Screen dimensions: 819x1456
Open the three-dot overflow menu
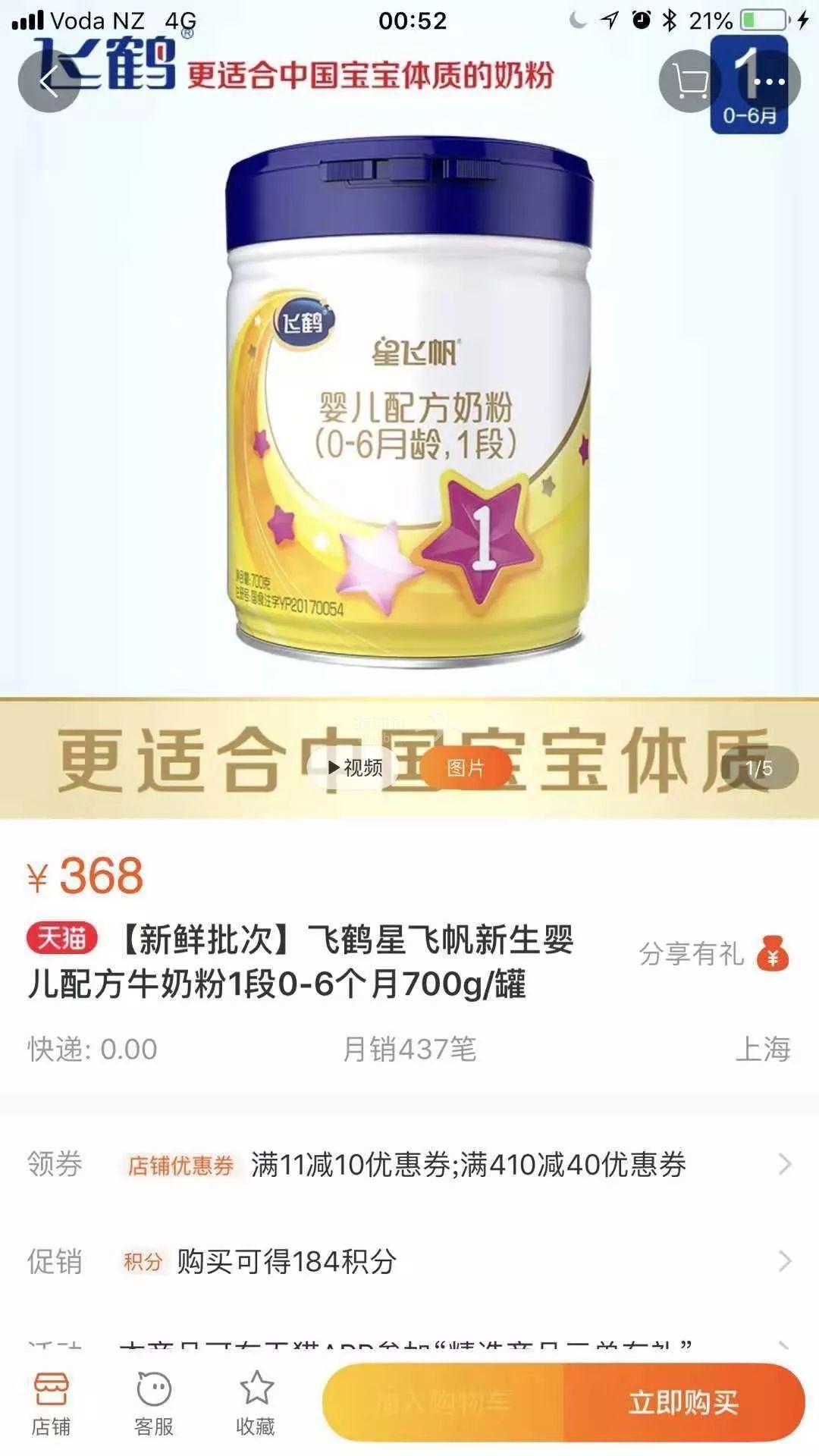click(x=769, y=81)
